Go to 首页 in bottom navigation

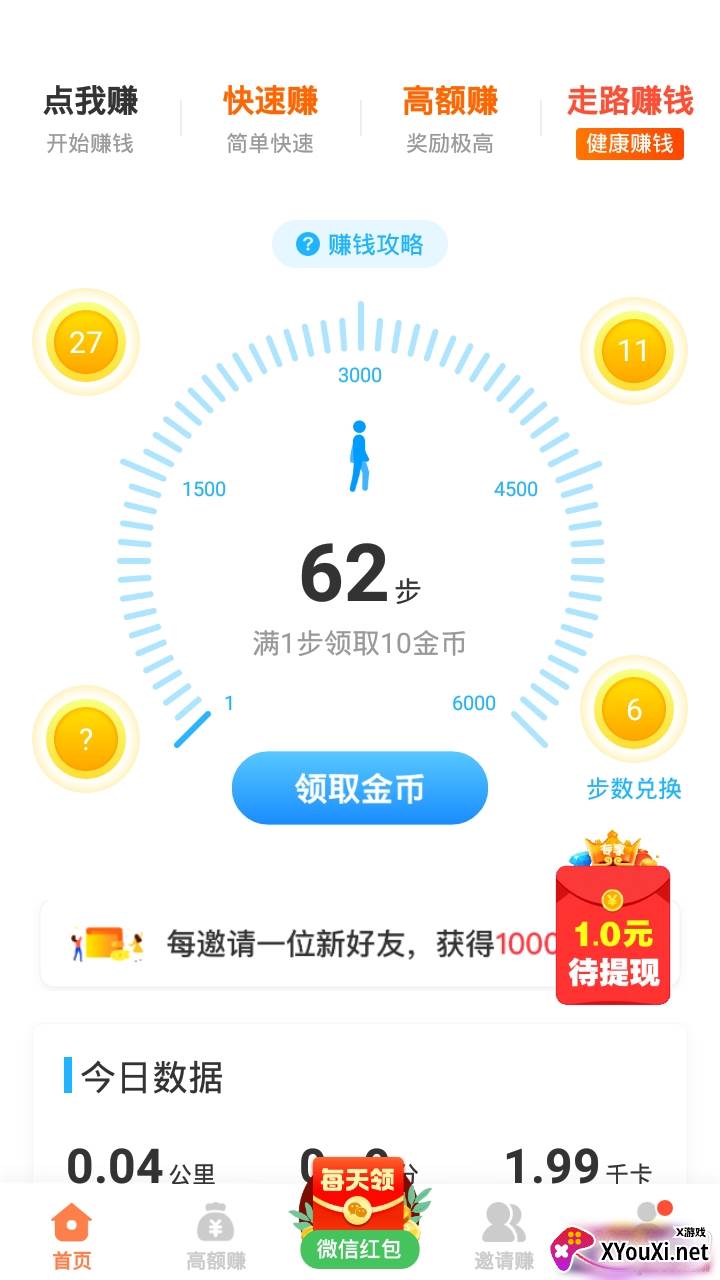tap(72, 1236)
